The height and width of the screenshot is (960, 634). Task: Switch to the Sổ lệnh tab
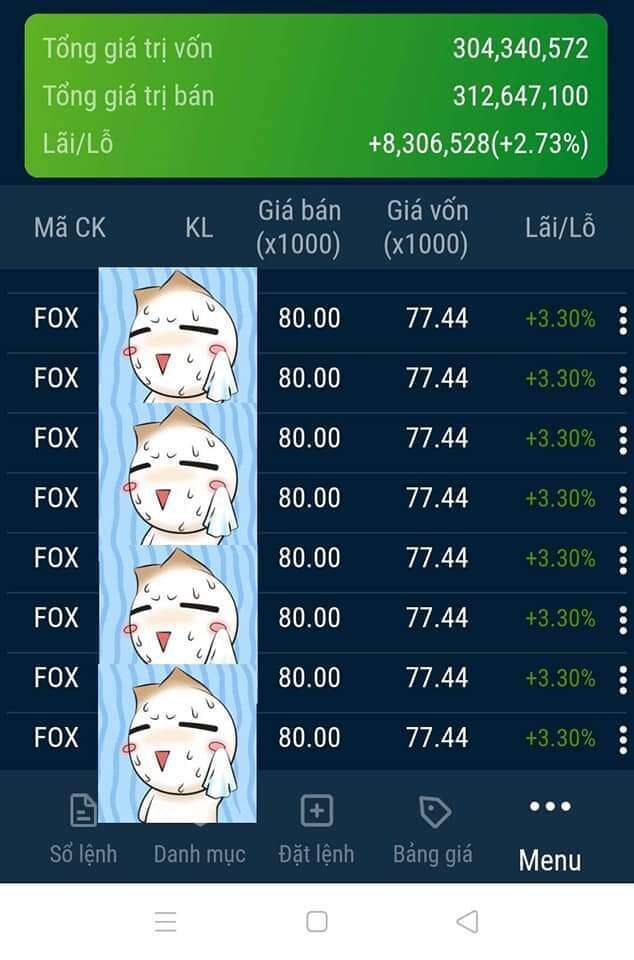pyautogui.click(x=83, y=828)
